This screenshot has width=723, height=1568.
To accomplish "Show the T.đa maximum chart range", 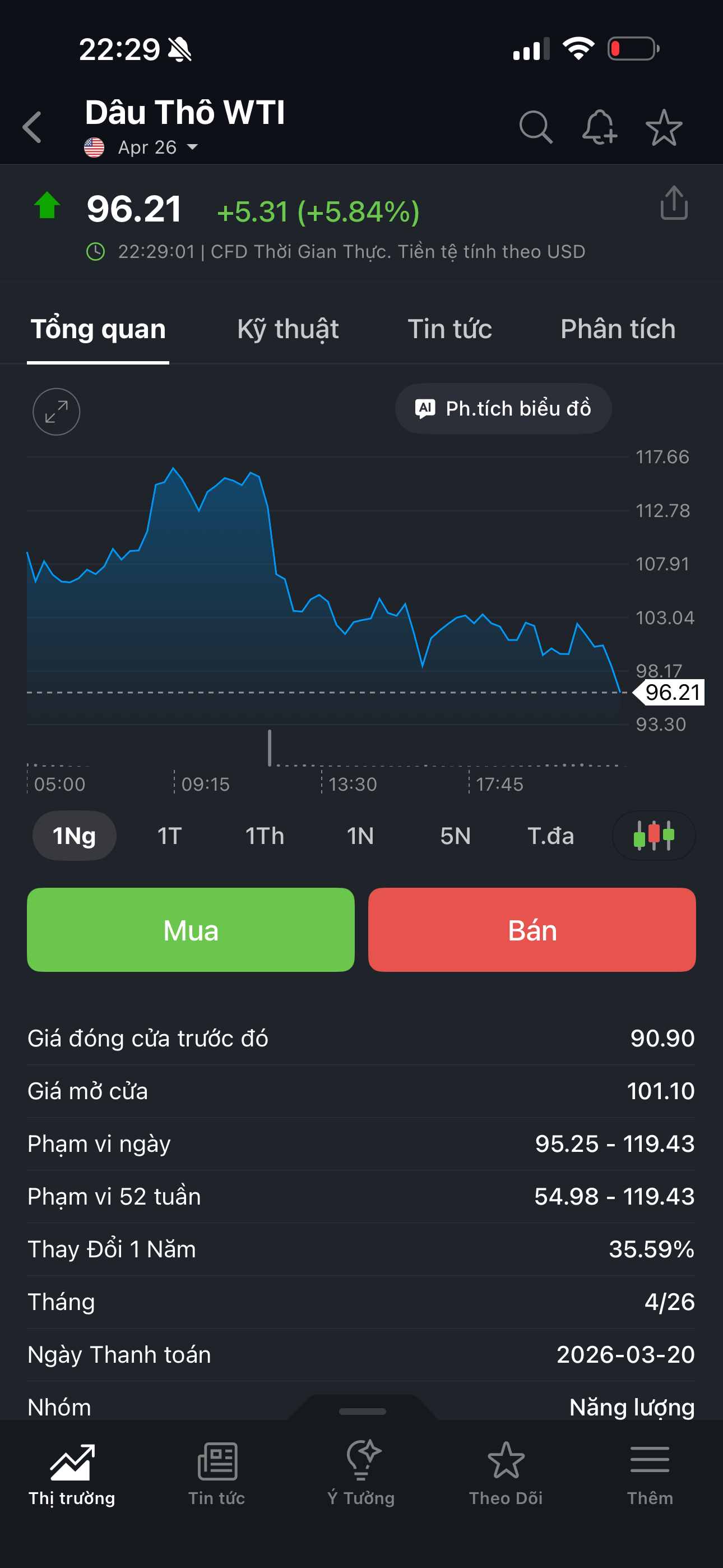I will click(550, 836).
